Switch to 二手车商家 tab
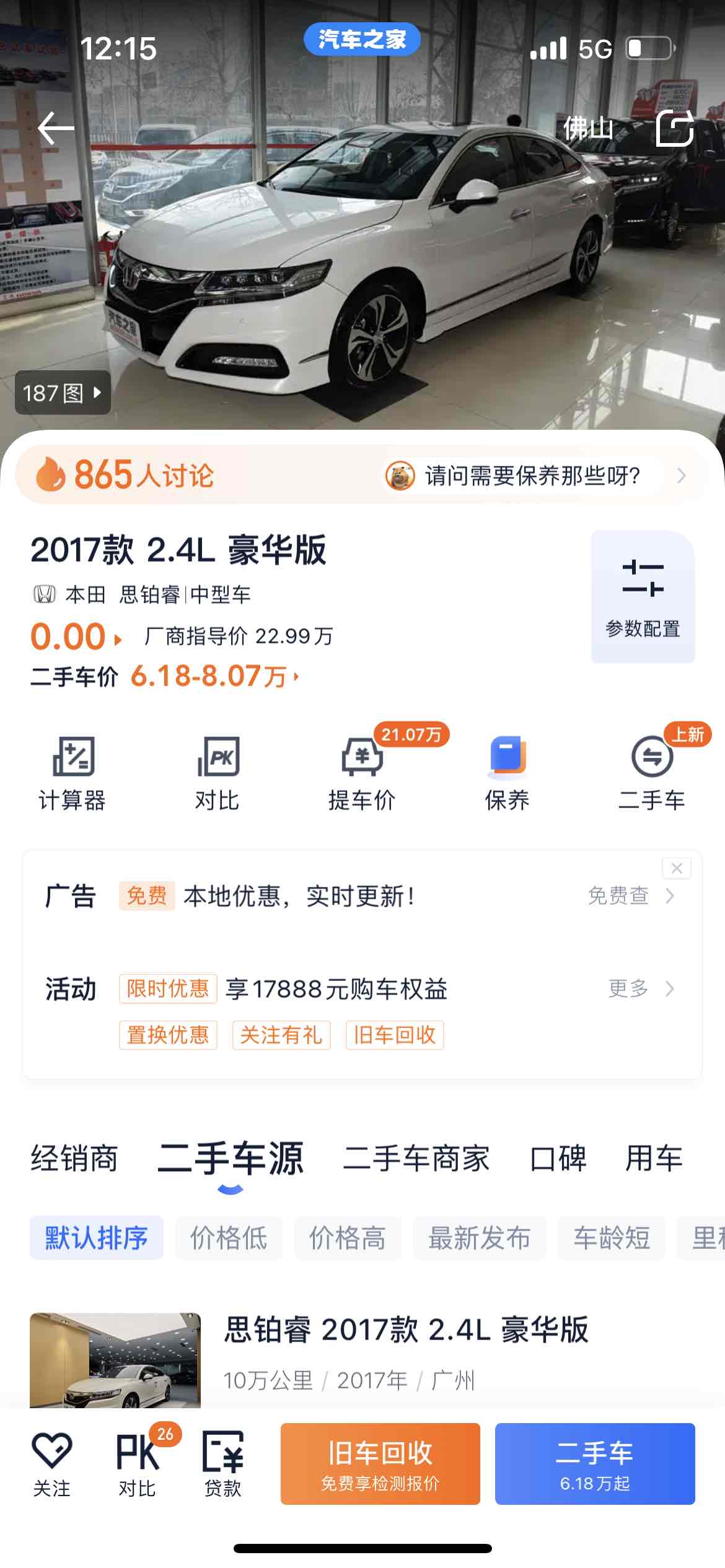Image resolution: width=725 pixels, height=1568 pixels. (x=416, y=1158)
